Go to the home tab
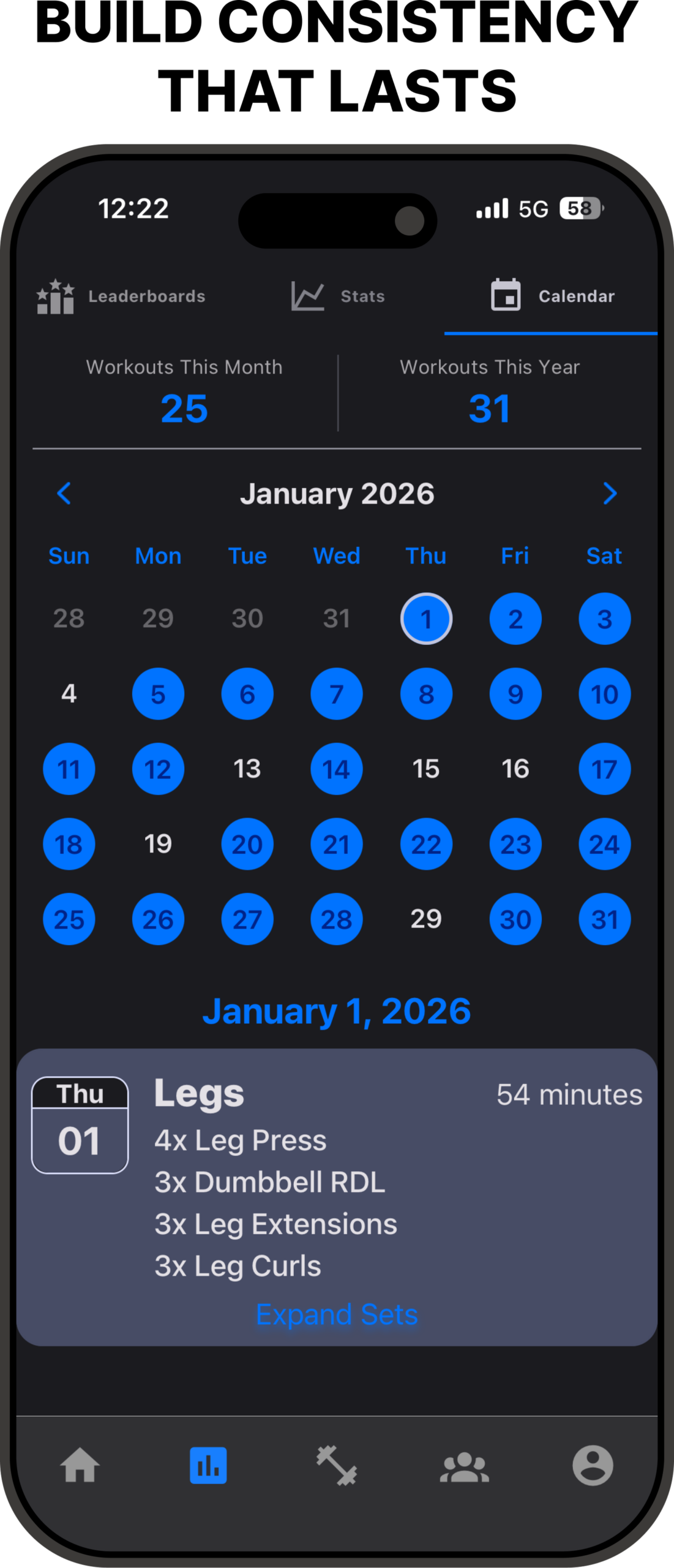The image size is (674, 1568). tap(80, 1466)
